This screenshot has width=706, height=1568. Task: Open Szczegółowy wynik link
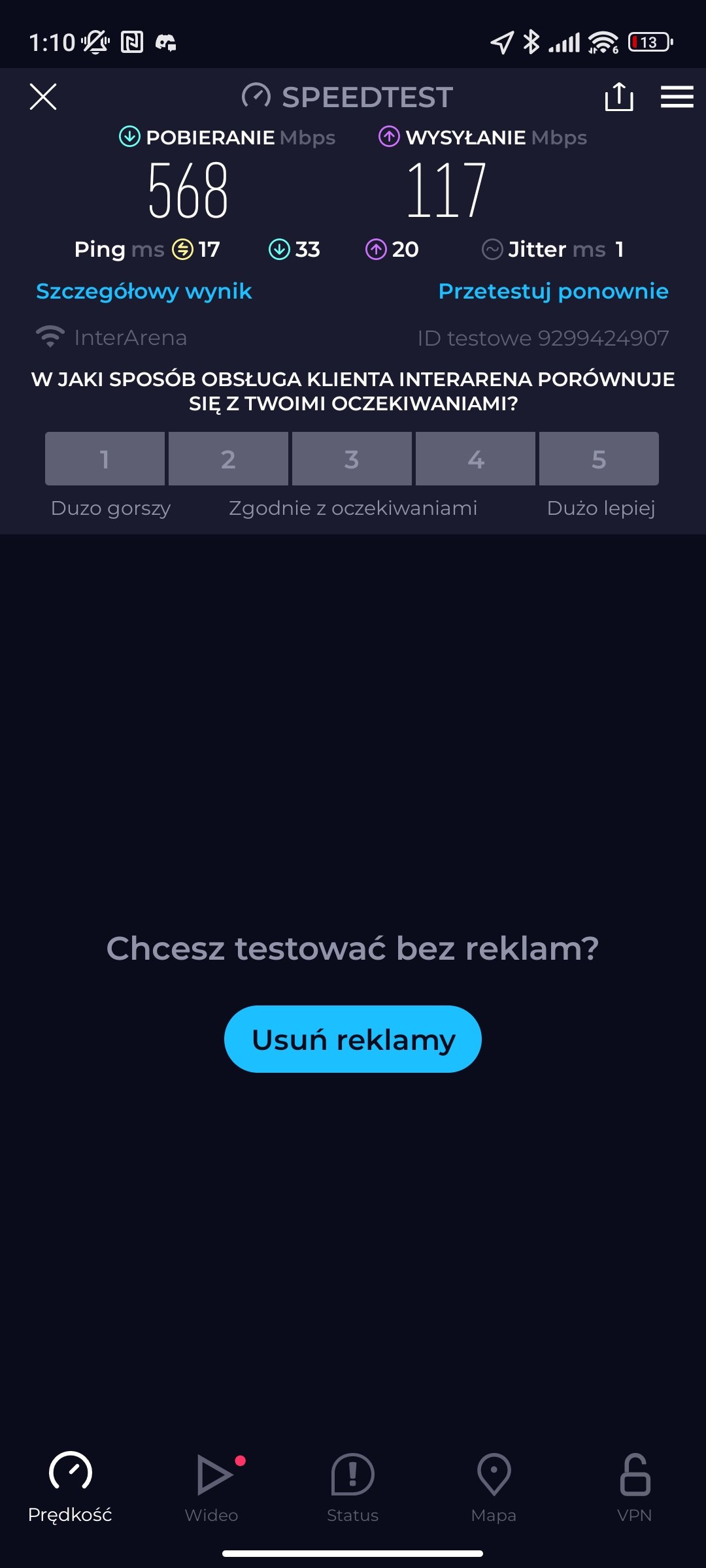[x=144, y=291]
